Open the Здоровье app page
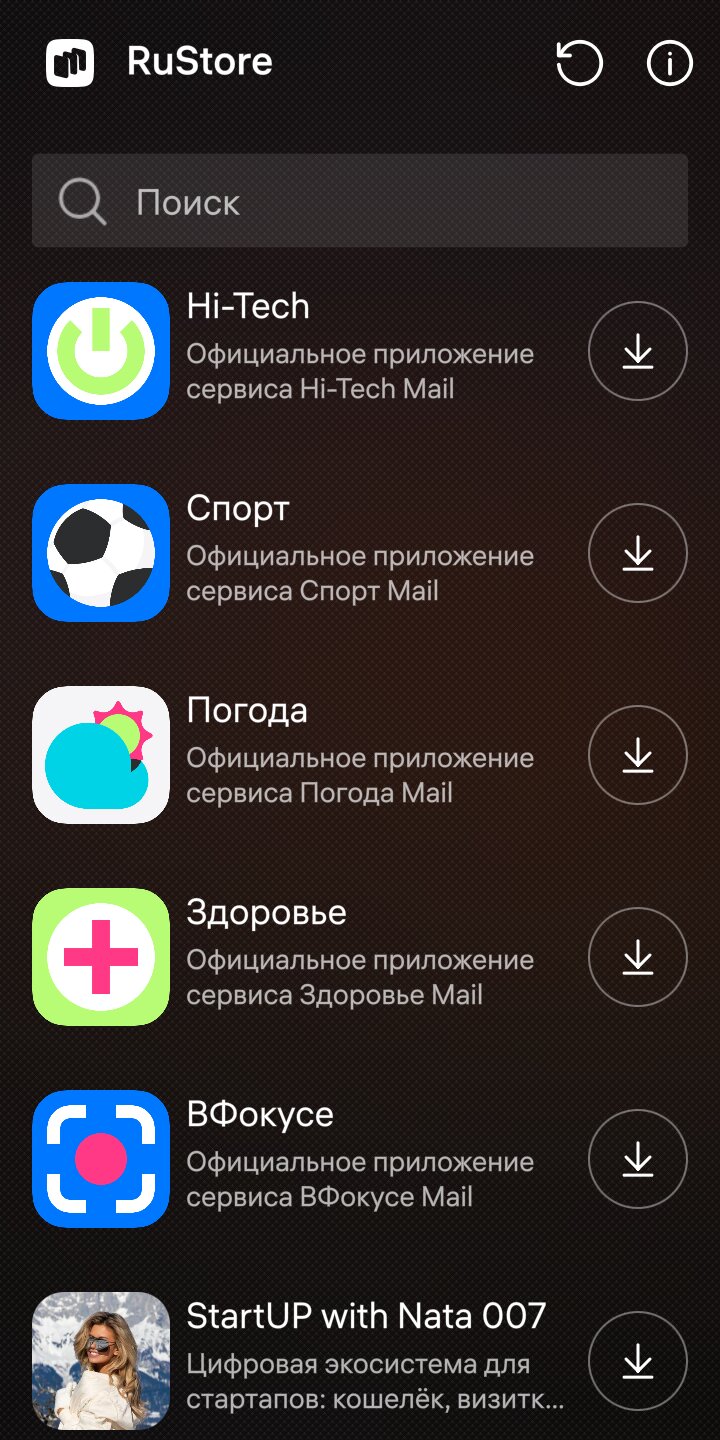This screenshot has height=1440, width=720. pos(360,957)
